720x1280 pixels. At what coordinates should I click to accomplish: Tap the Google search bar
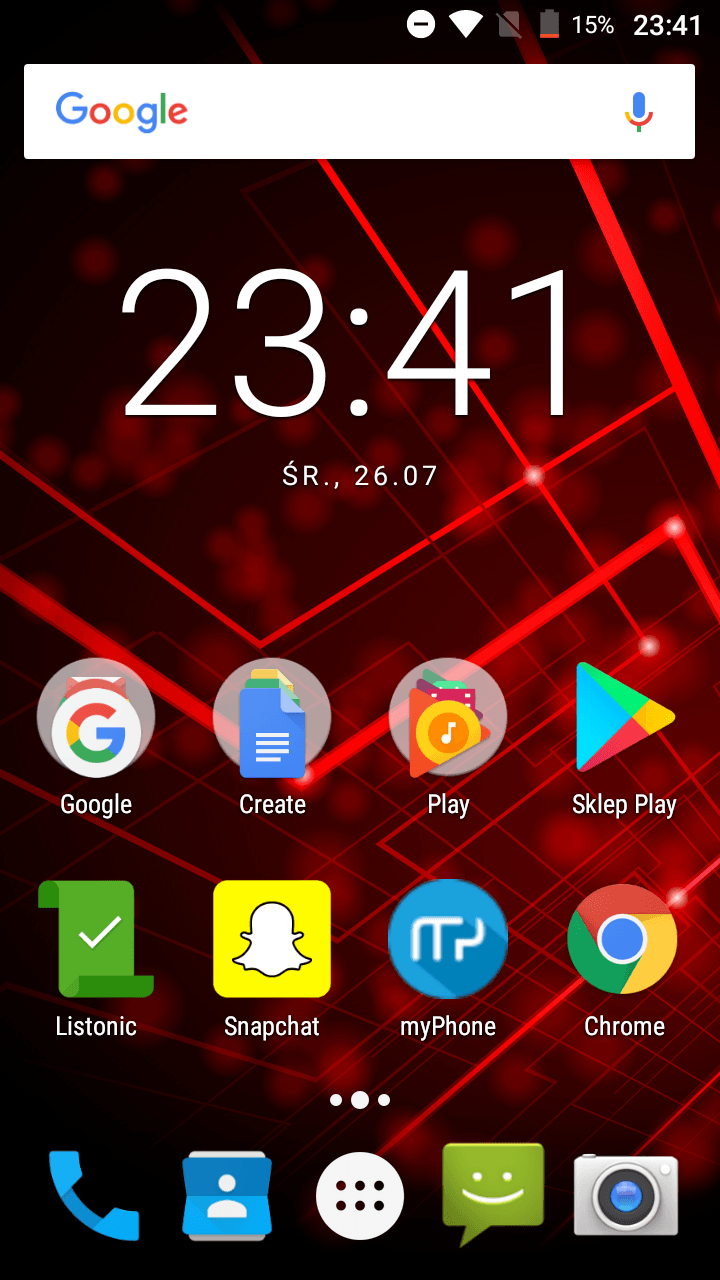click(359, 111)
